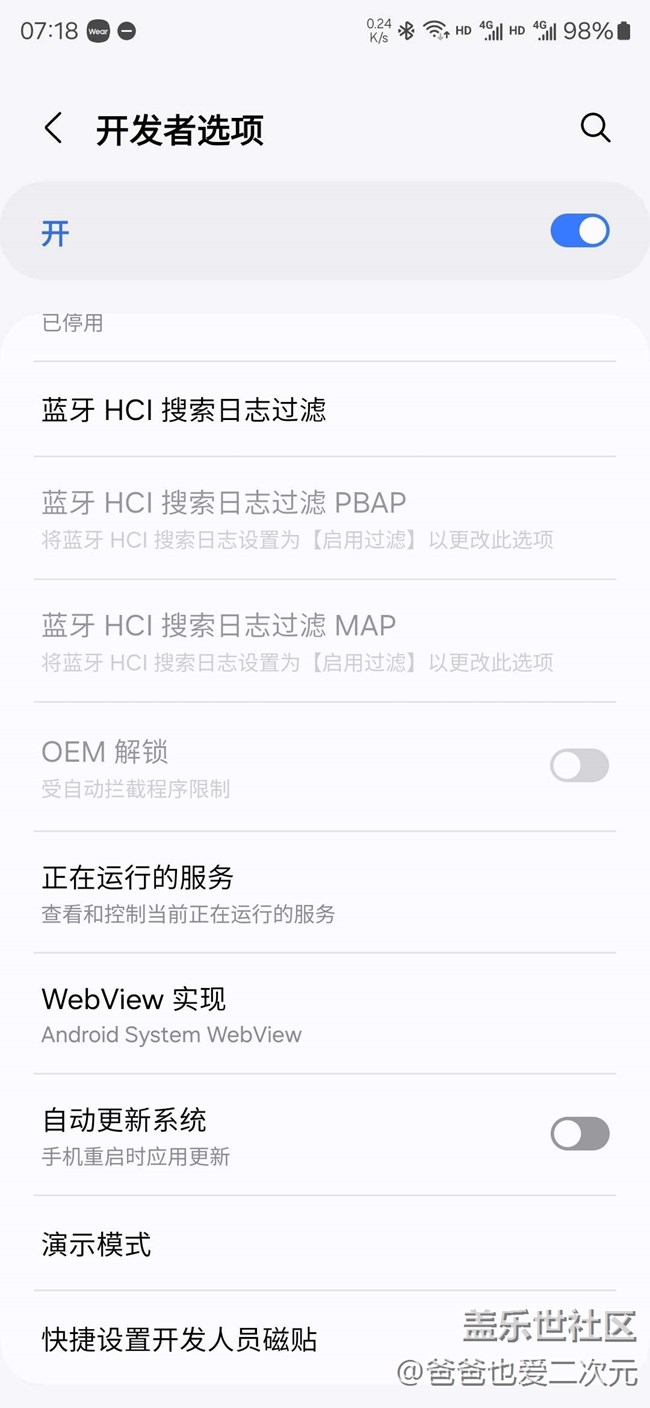Open 蓝牙 HCI 搜索日志过滤
The image size is (650, 1408).
click(x=325, y=410)
